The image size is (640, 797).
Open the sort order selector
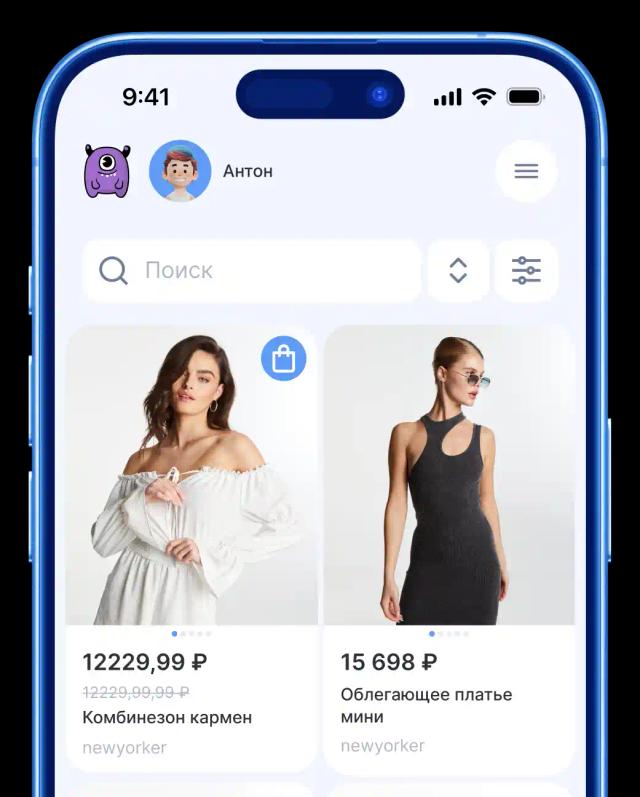[x=458, y=270]
